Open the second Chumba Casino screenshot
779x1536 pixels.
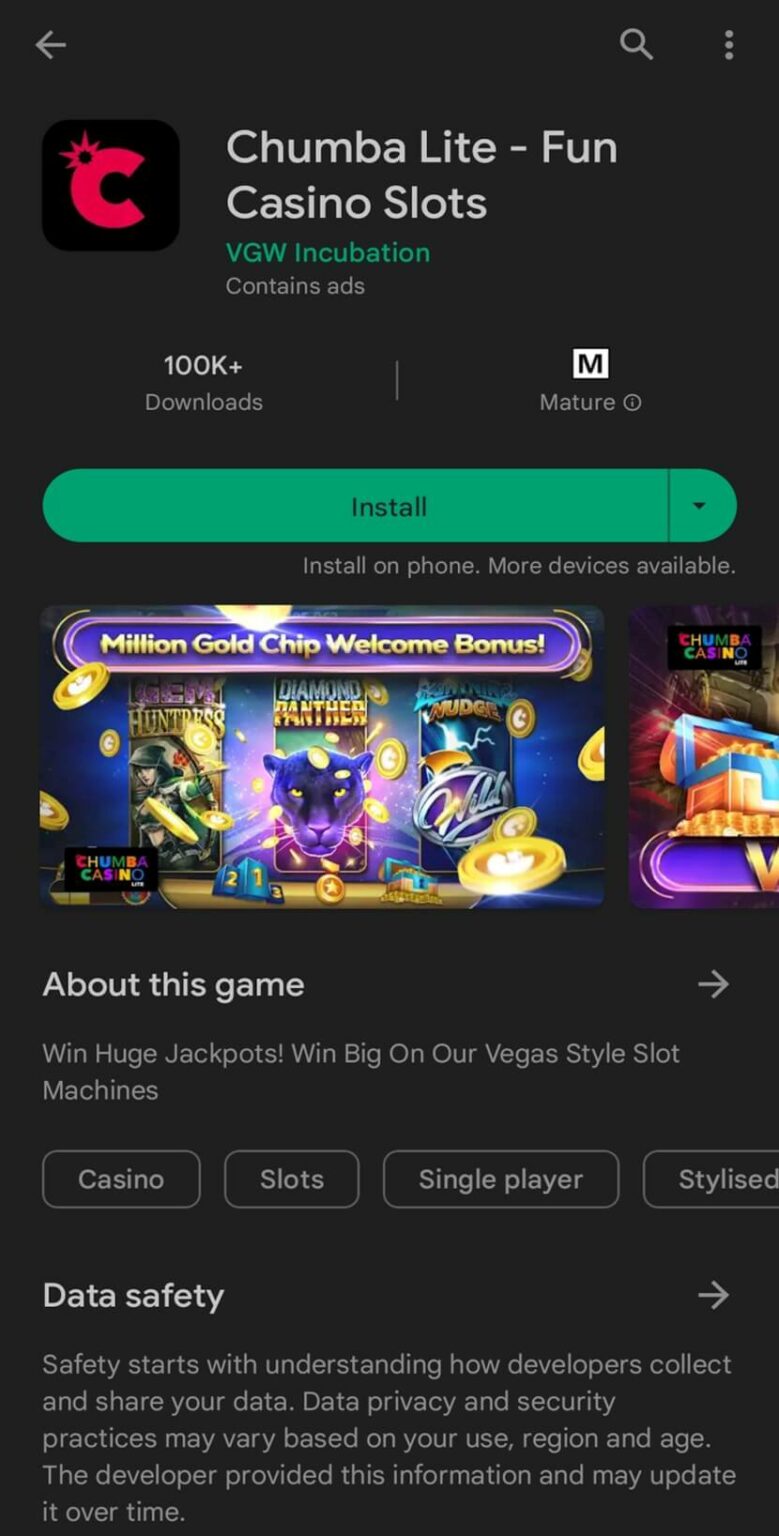coord(704,756)
